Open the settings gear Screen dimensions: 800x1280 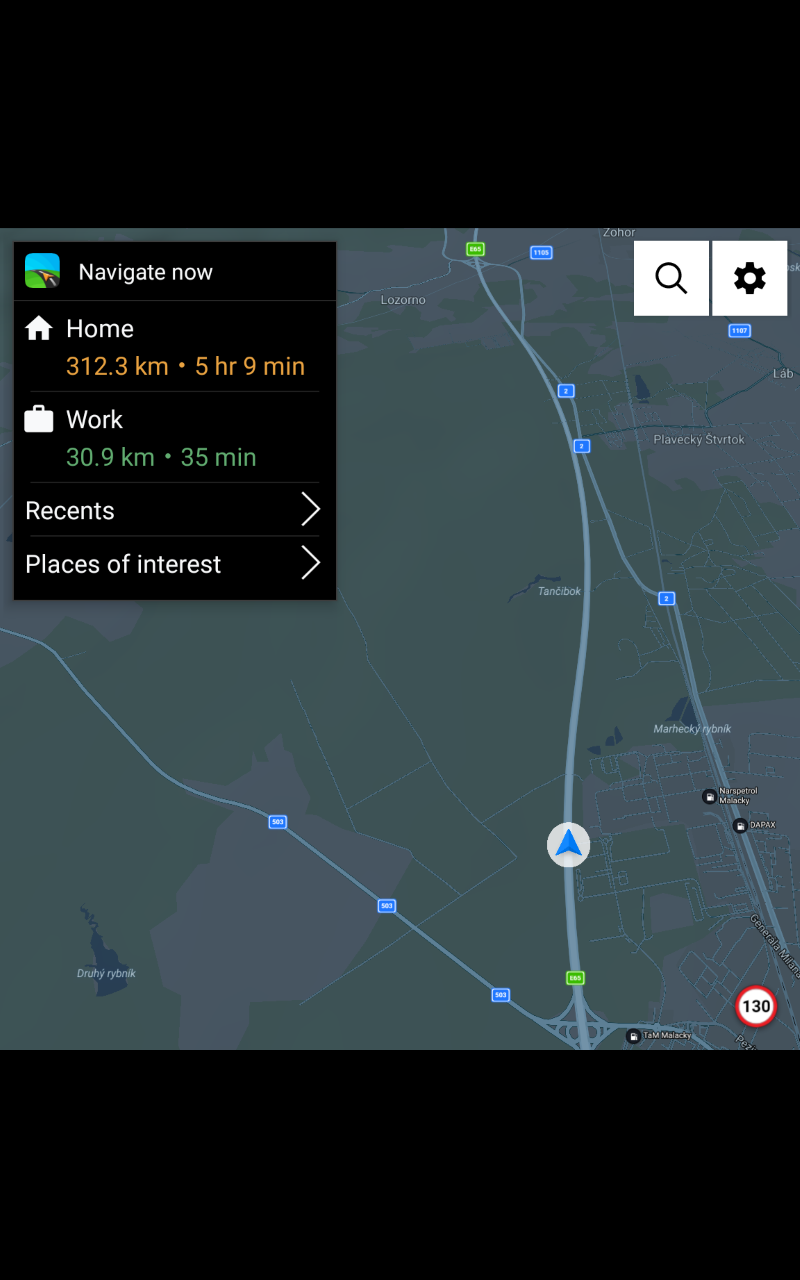(750, 278)
